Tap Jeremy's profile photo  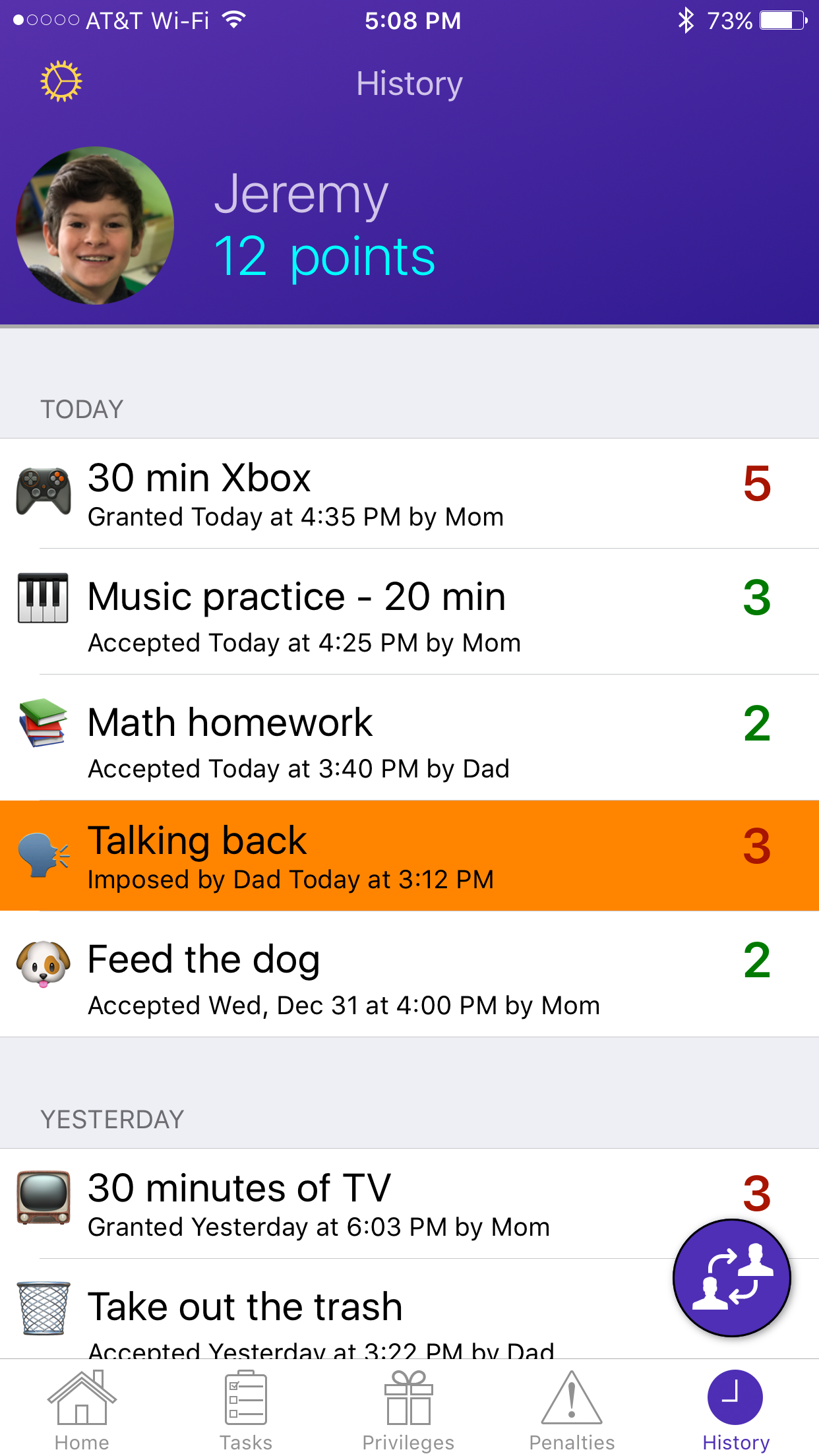(x=95, y=226)
